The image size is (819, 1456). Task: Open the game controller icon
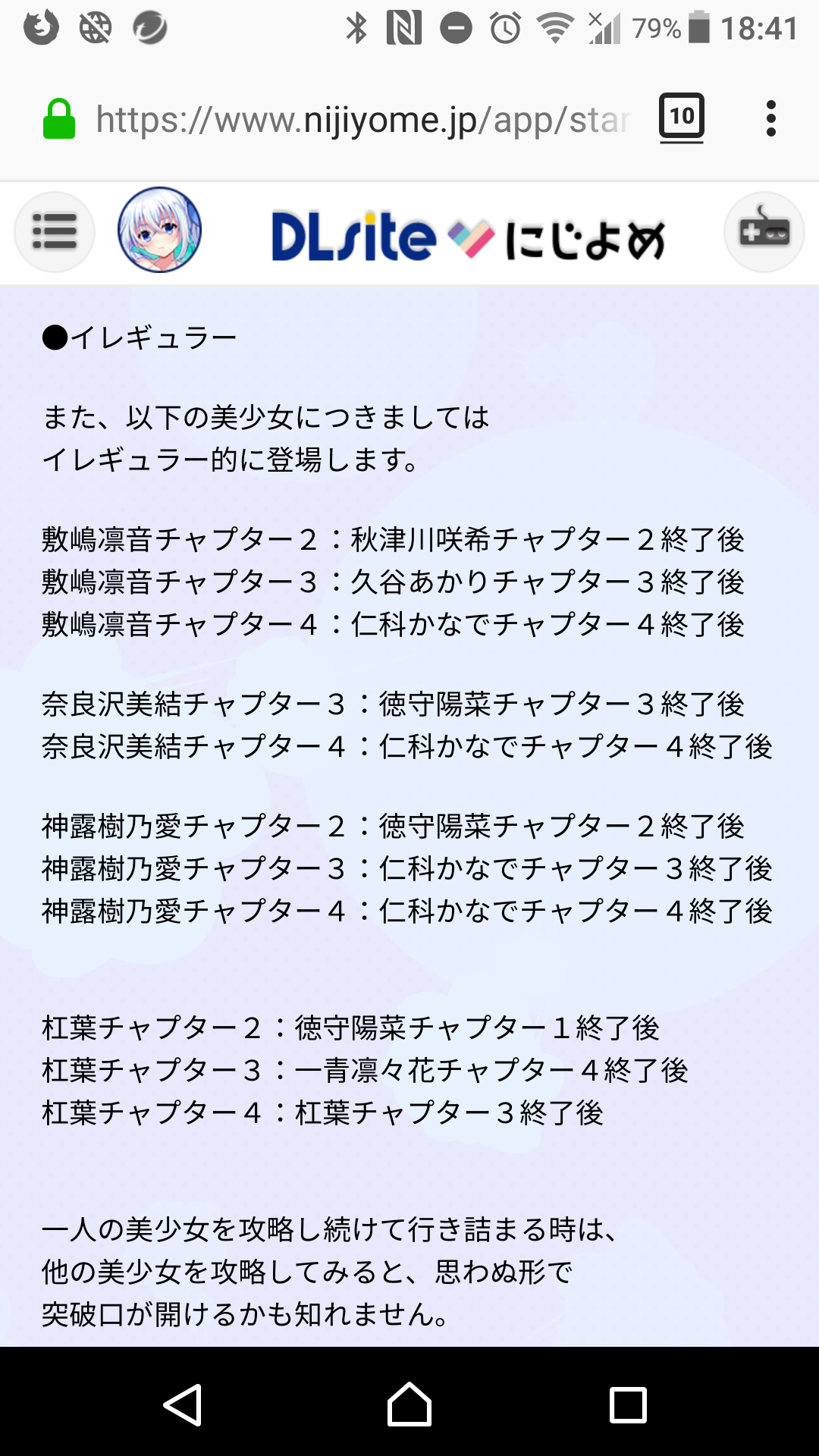coord(764,232)
